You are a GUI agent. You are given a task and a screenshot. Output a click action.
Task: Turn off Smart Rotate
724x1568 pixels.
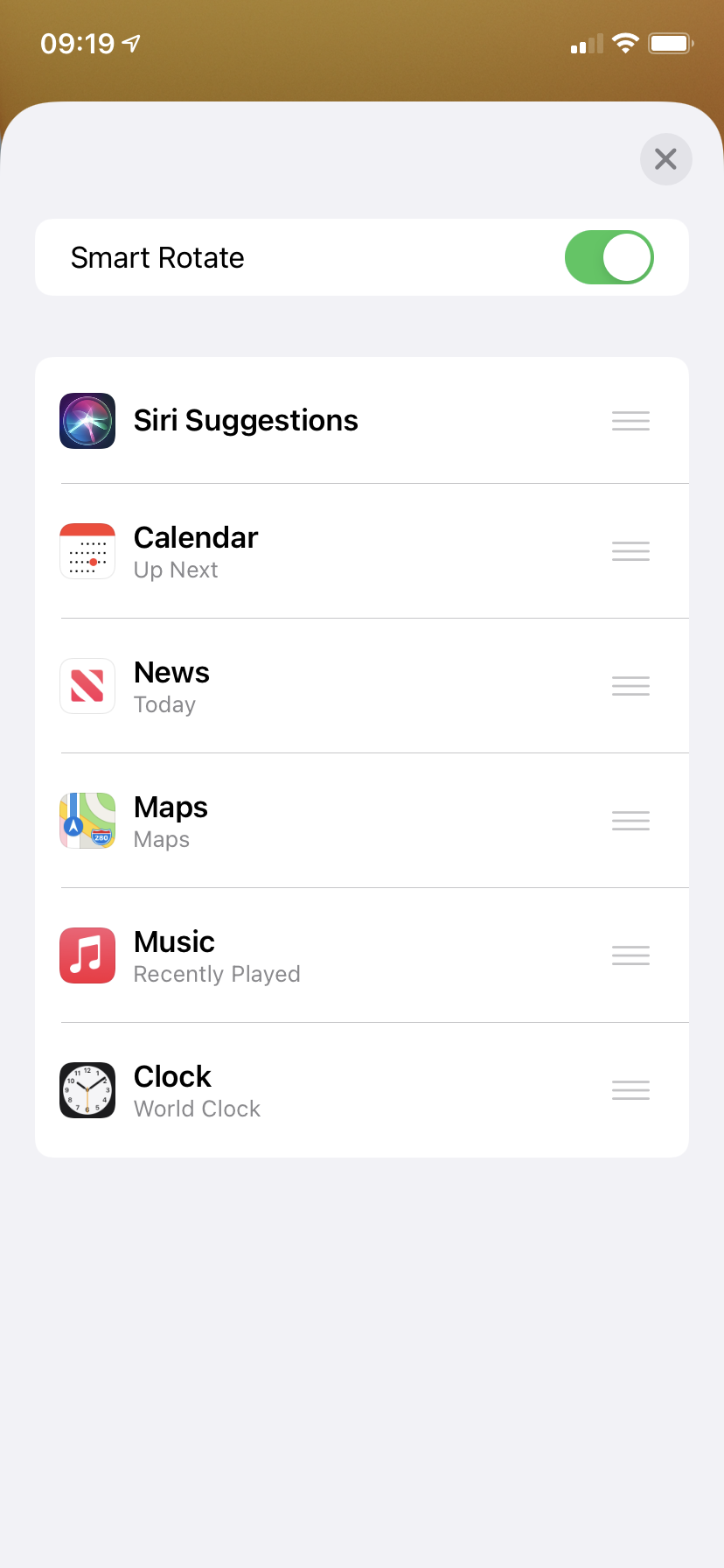[609, 258]
